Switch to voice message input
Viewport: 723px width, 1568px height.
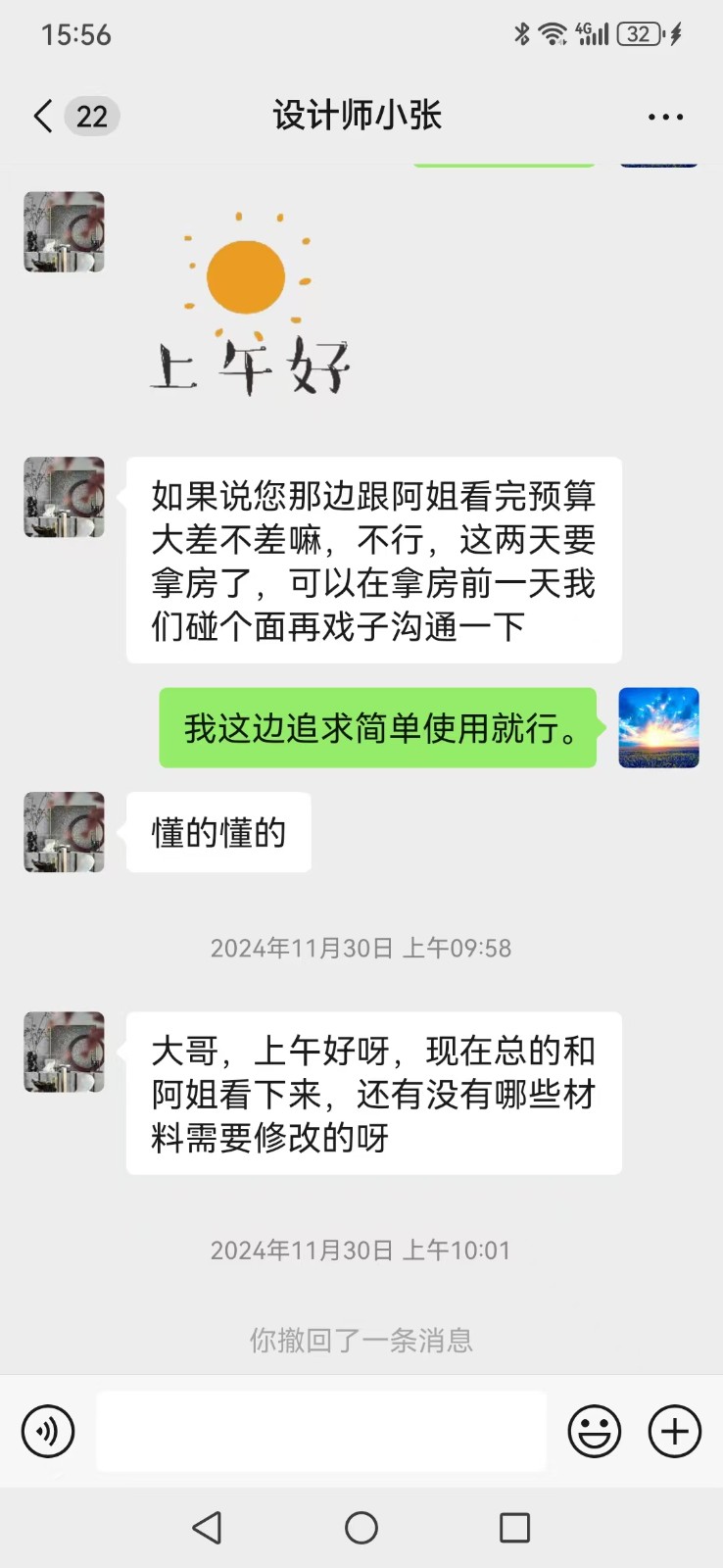(x=48, y=1431)
